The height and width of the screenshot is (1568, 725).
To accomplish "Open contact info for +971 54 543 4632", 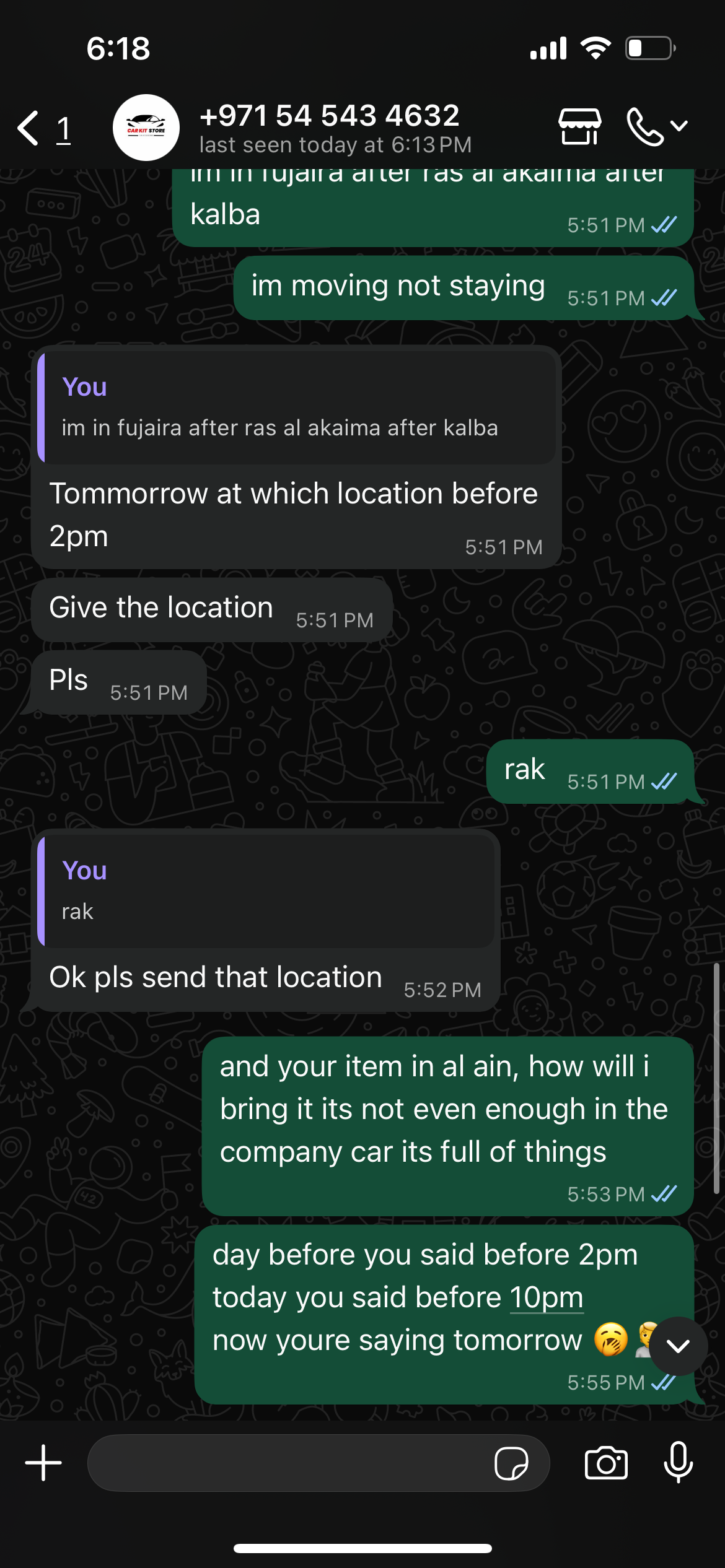I will (328, 127).
